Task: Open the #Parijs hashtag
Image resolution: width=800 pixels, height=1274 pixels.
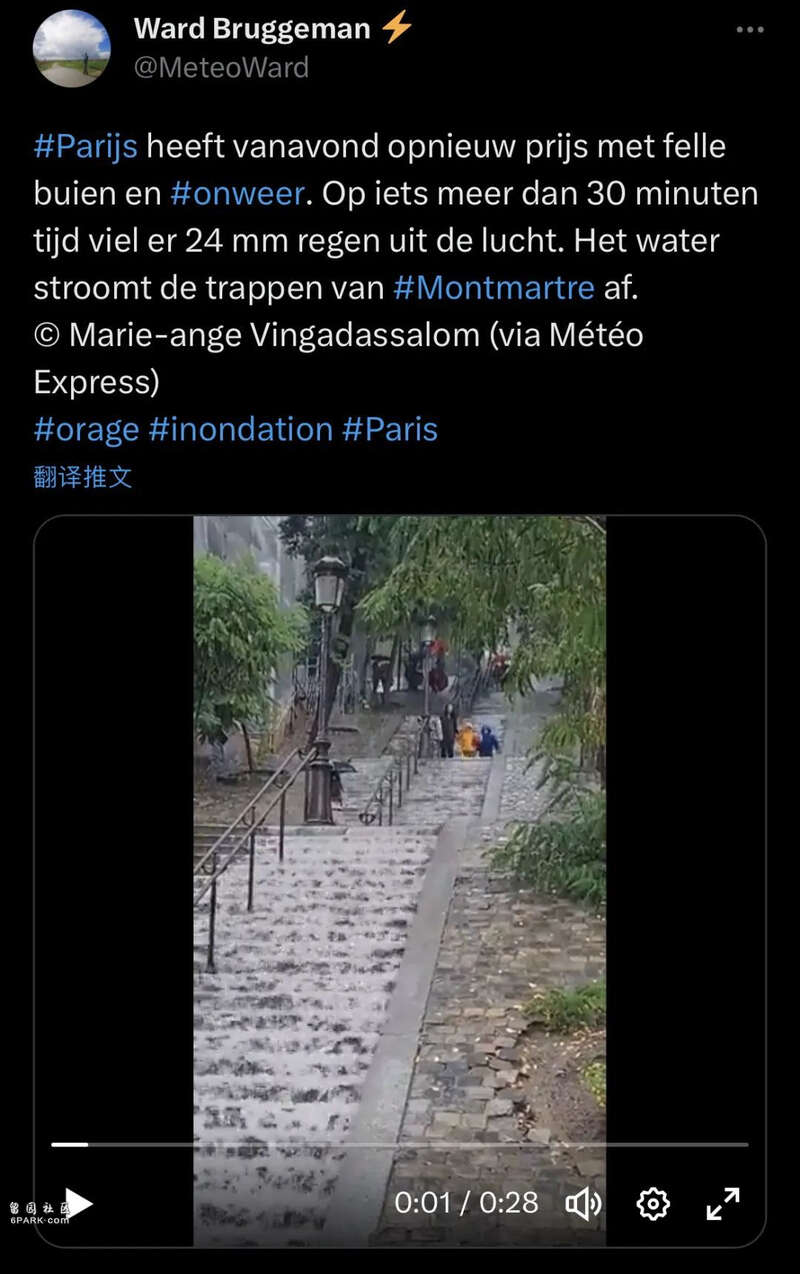Action: tap(85, 146)
